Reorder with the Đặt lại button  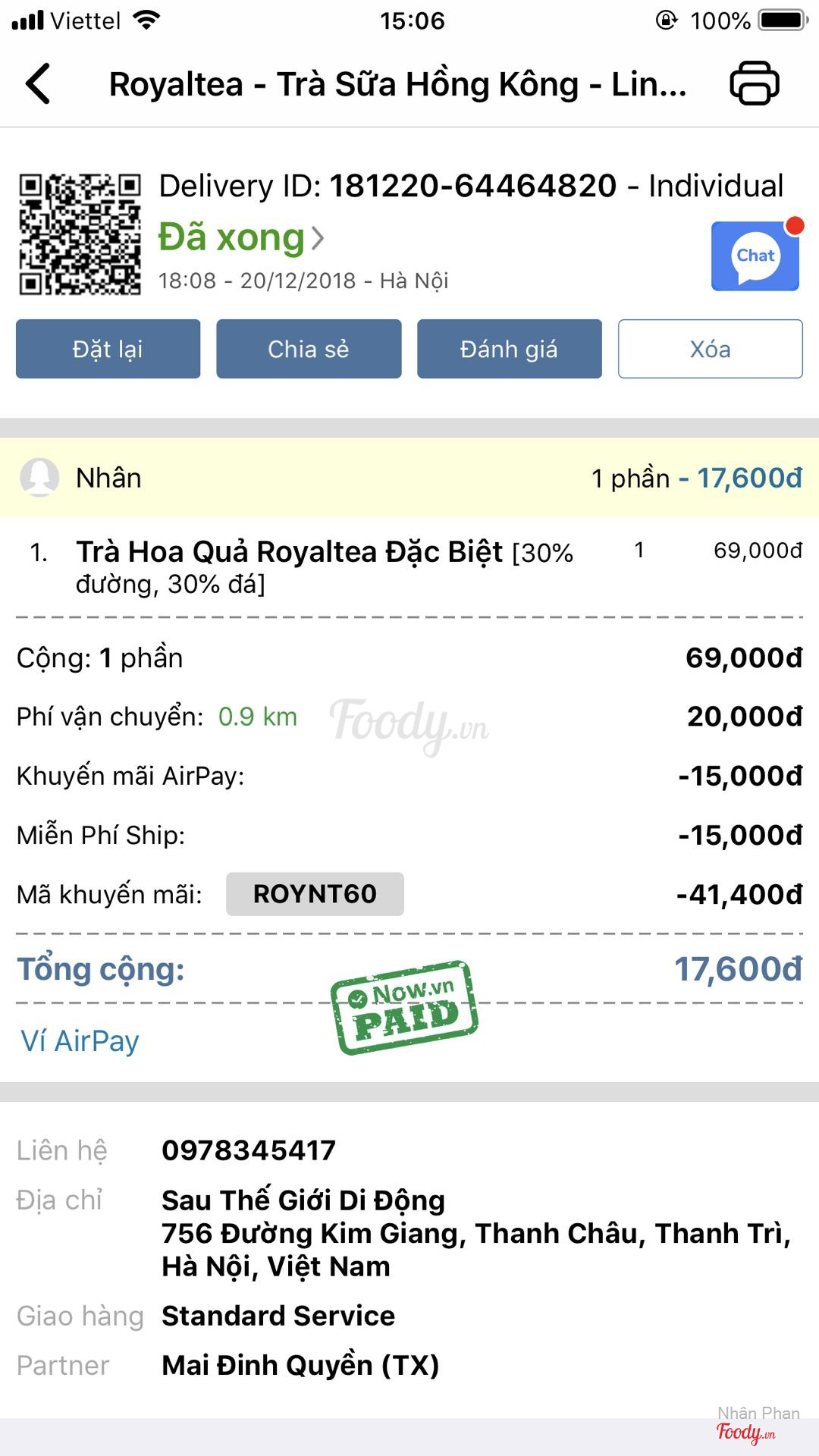(x=108, y=349)
